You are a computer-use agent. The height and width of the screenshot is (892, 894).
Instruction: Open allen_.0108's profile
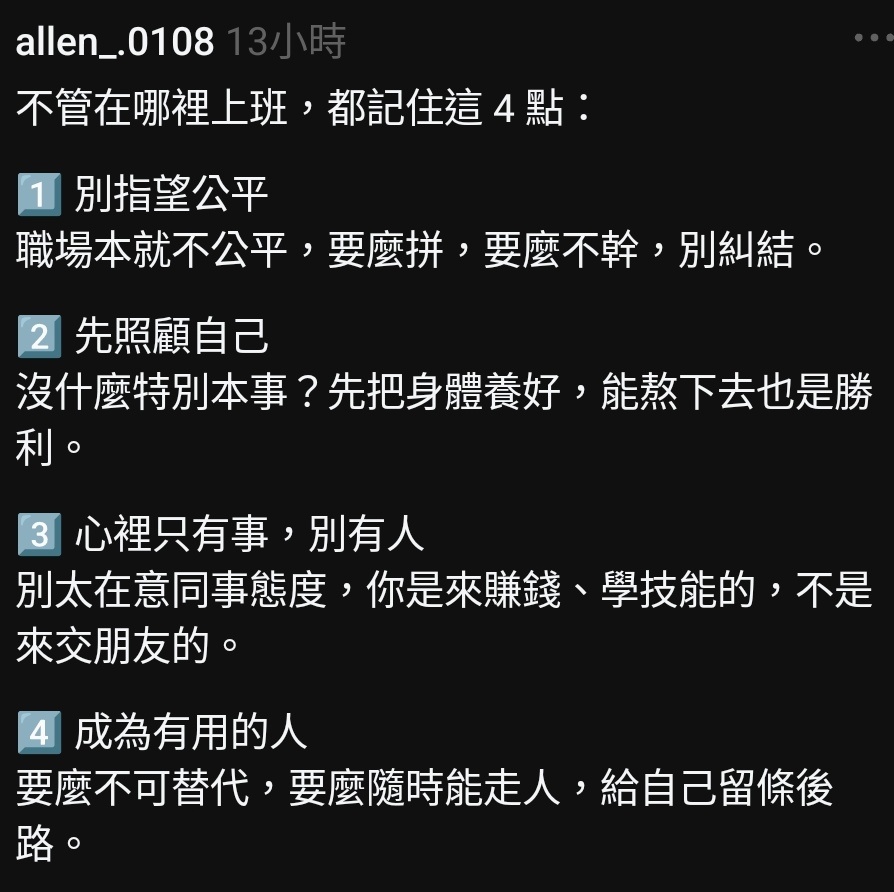pos(114,42)
